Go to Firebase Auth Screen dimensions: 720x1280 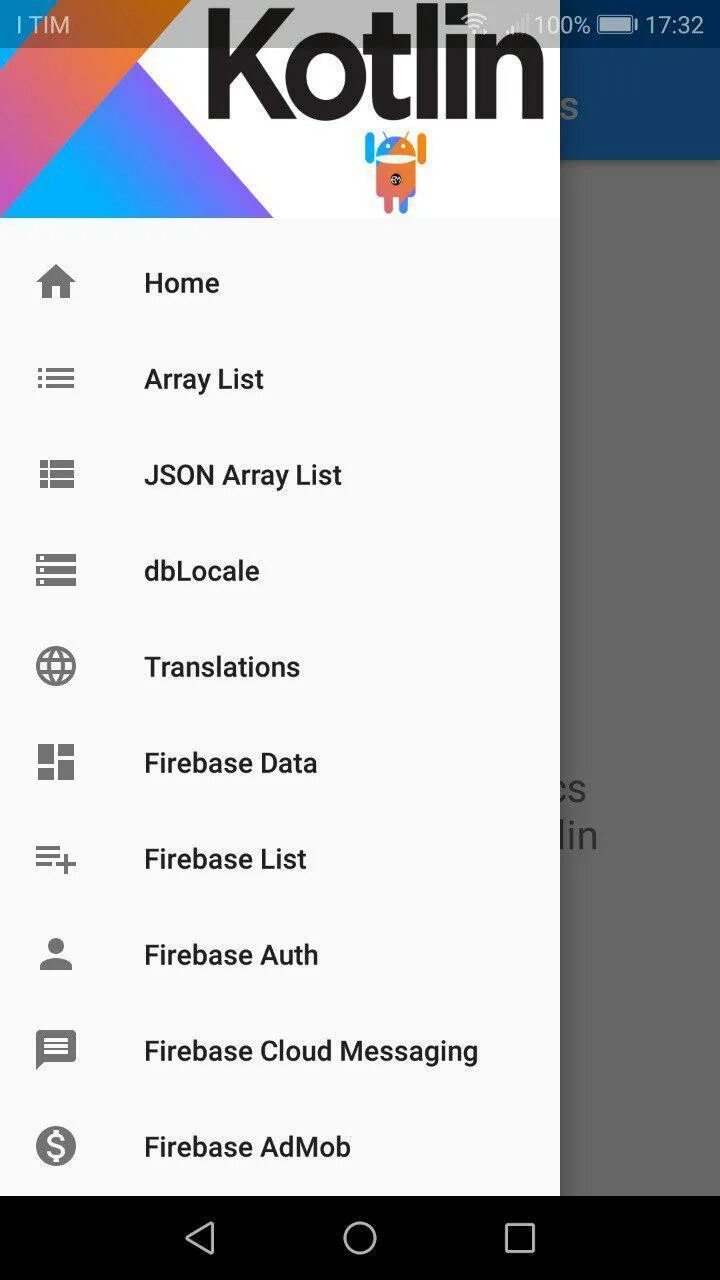[x=231, y=955]
